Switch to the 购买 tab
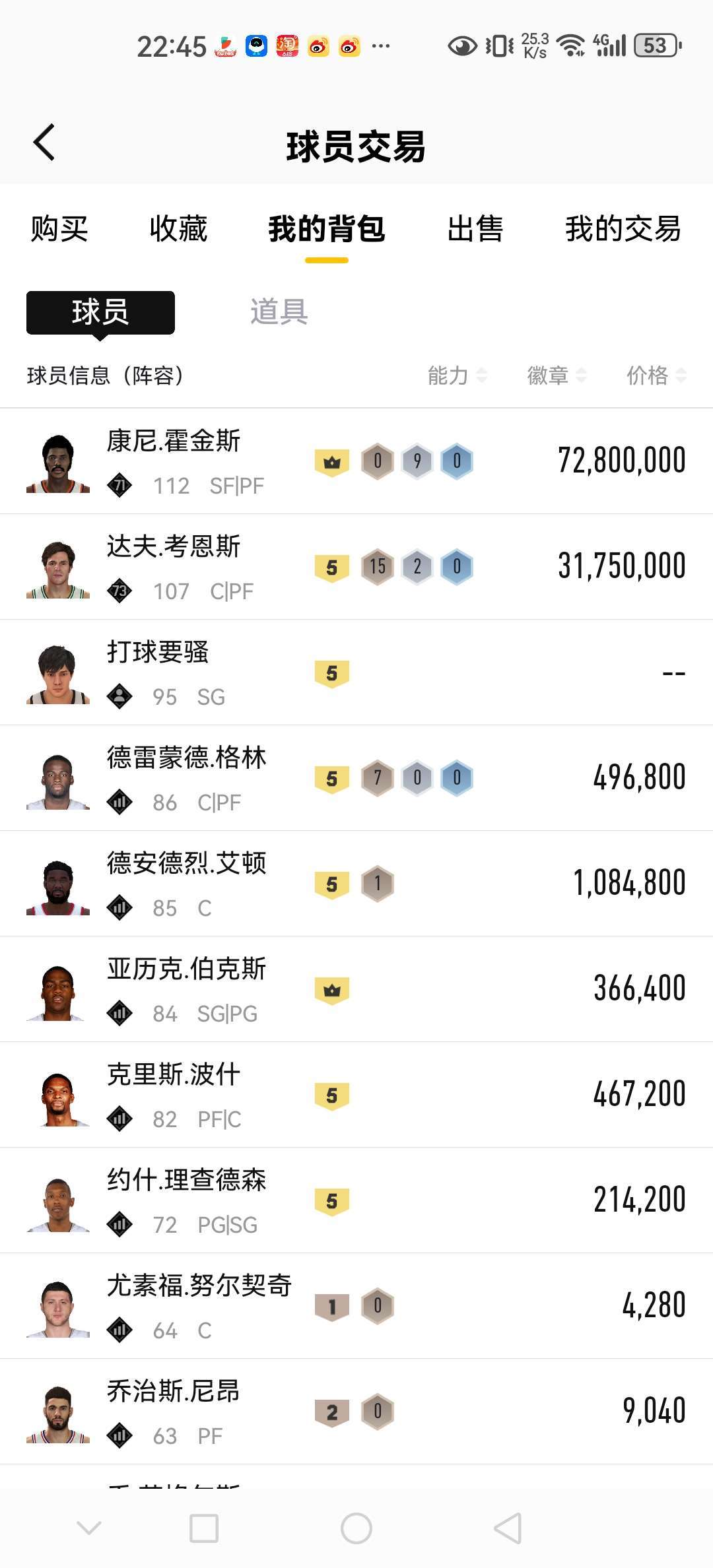The image size is (713, 1568). (59, 229)
